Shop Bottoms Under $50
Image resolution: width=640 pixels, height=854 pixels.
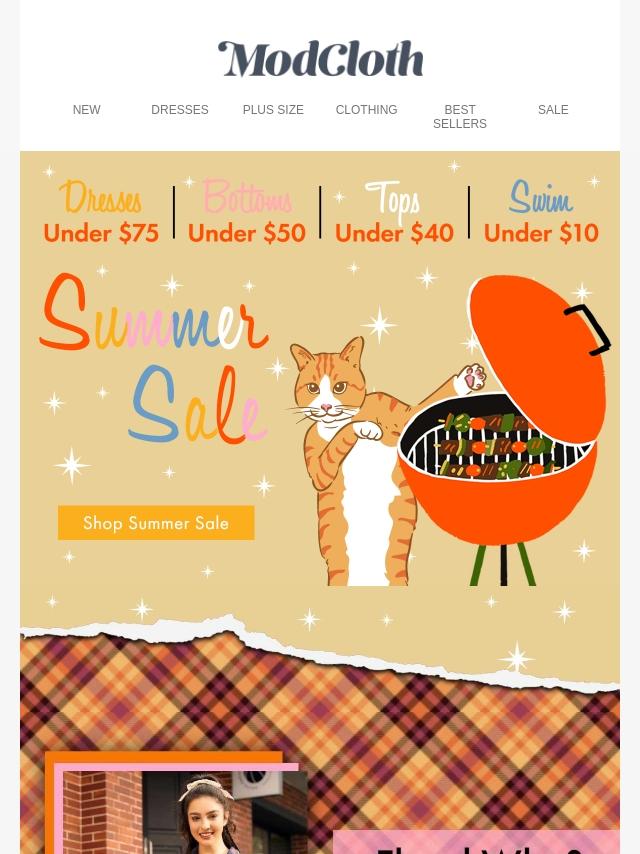[x=247, y=213]
